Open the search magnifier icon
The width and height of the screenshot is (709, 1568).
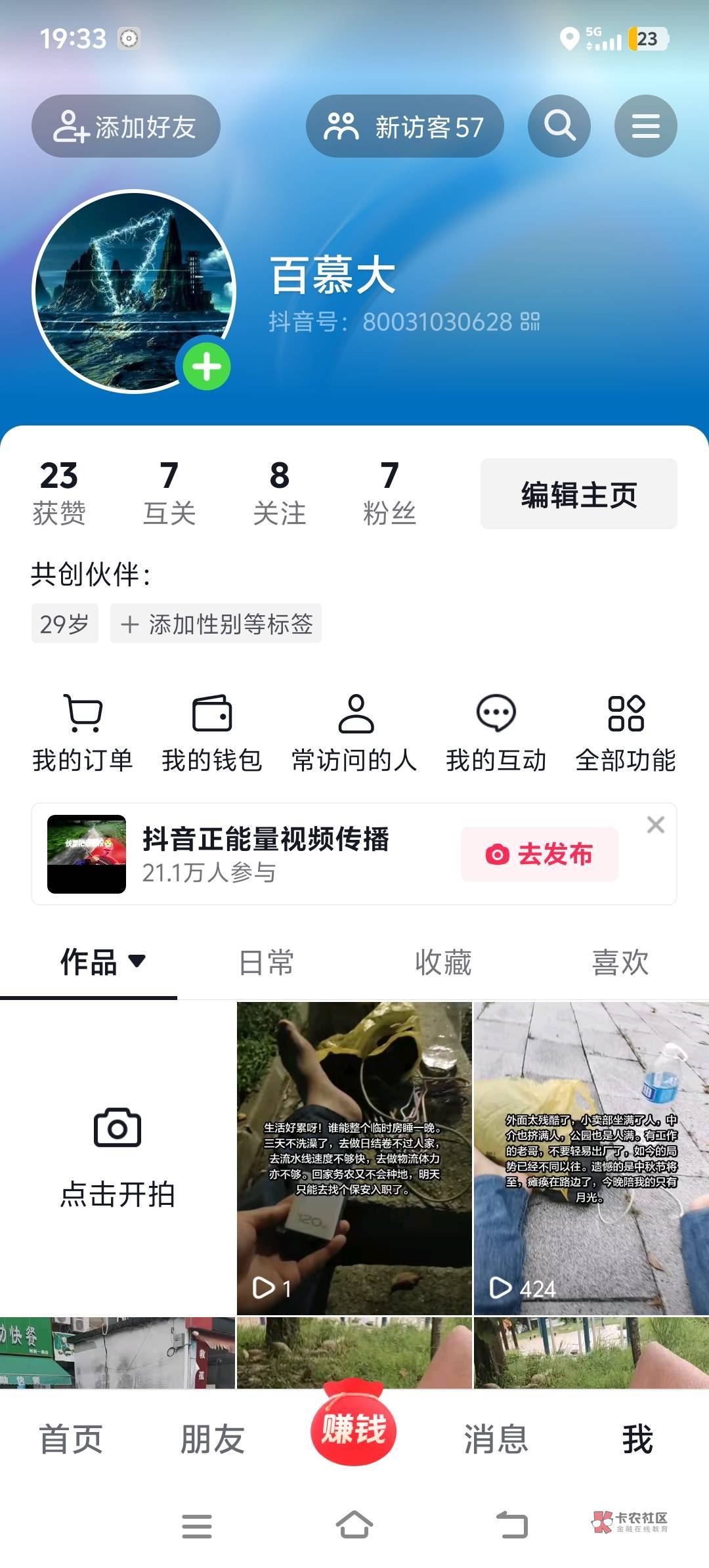click(559, 126)
